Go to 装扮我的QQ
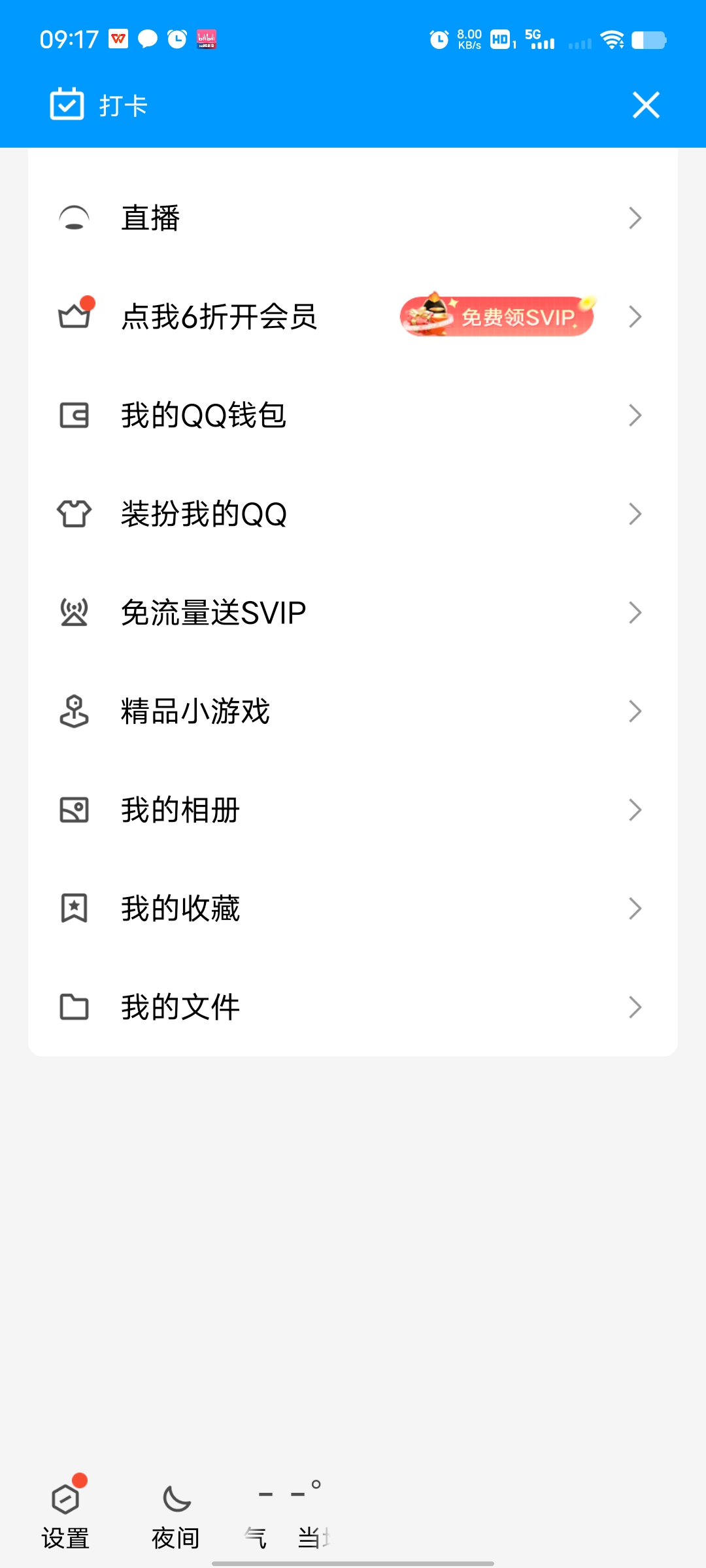Image resolution: width=706 pixels, height=1568 pixels. 352,514
